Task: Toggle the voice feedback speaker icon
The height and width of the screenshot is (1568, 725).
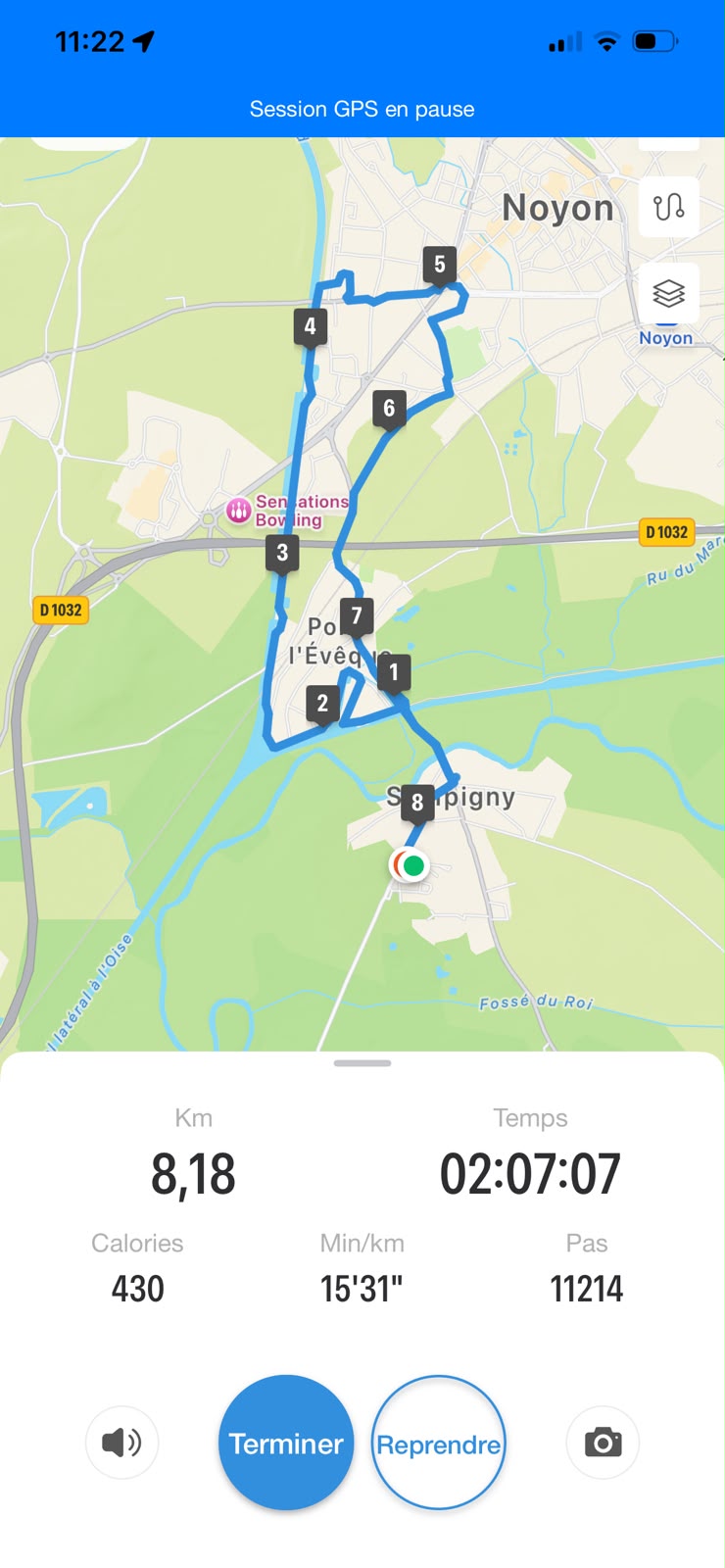Action: (x=121, y=1443)
